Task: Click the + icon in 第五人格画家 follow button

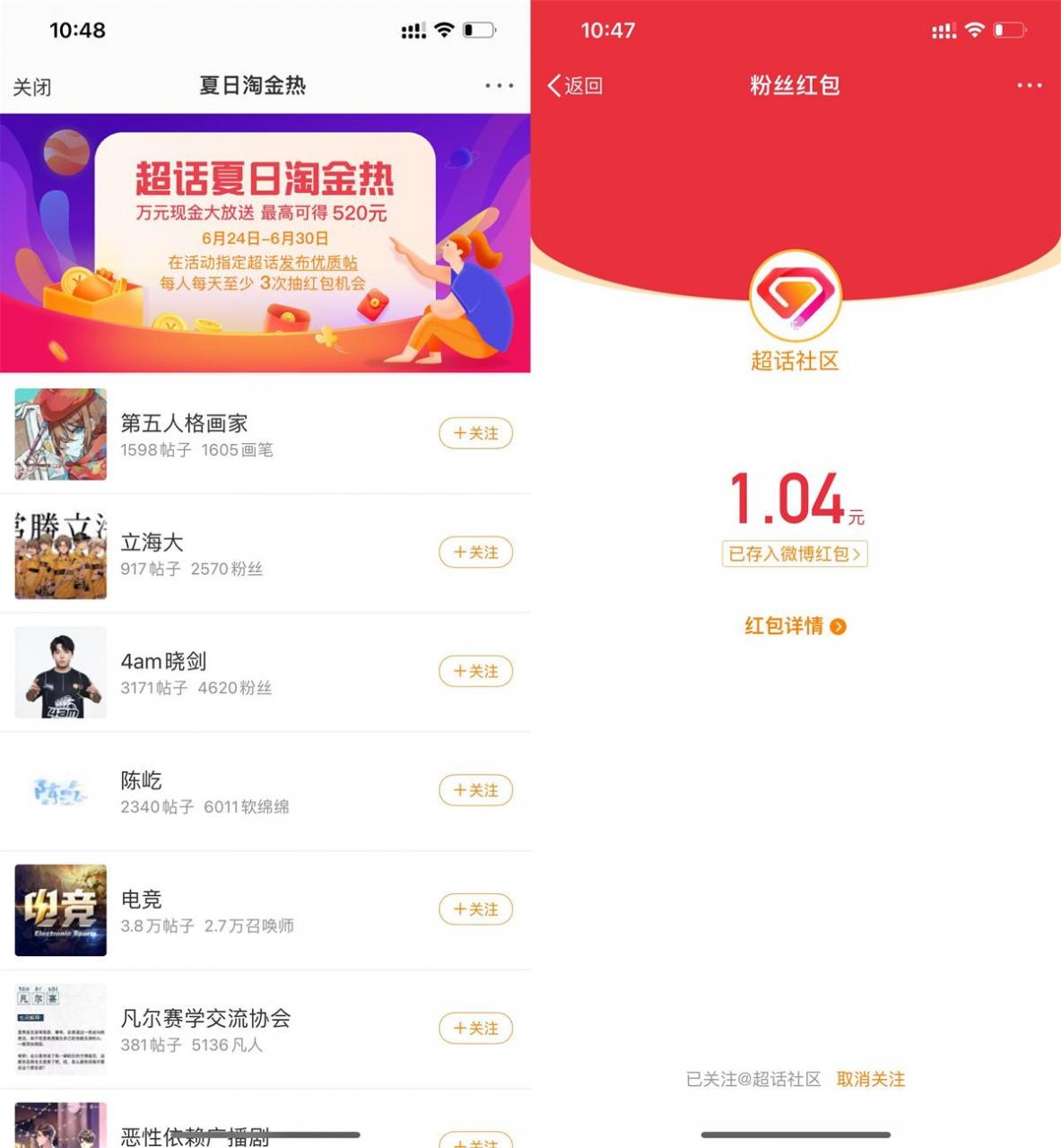Action: pos(460,433)
